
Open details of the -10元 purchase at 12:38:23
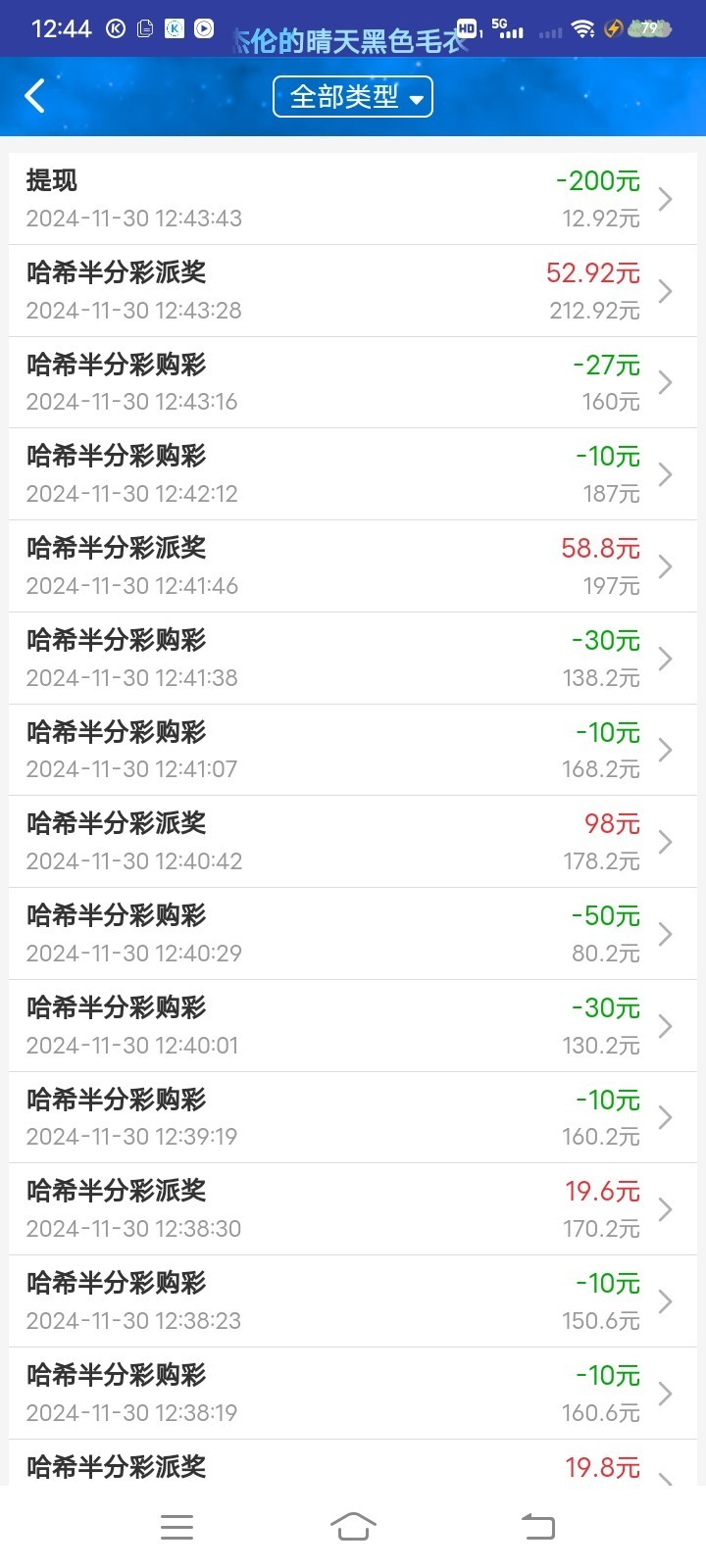pyautogui.click(x=666, y=1300)
